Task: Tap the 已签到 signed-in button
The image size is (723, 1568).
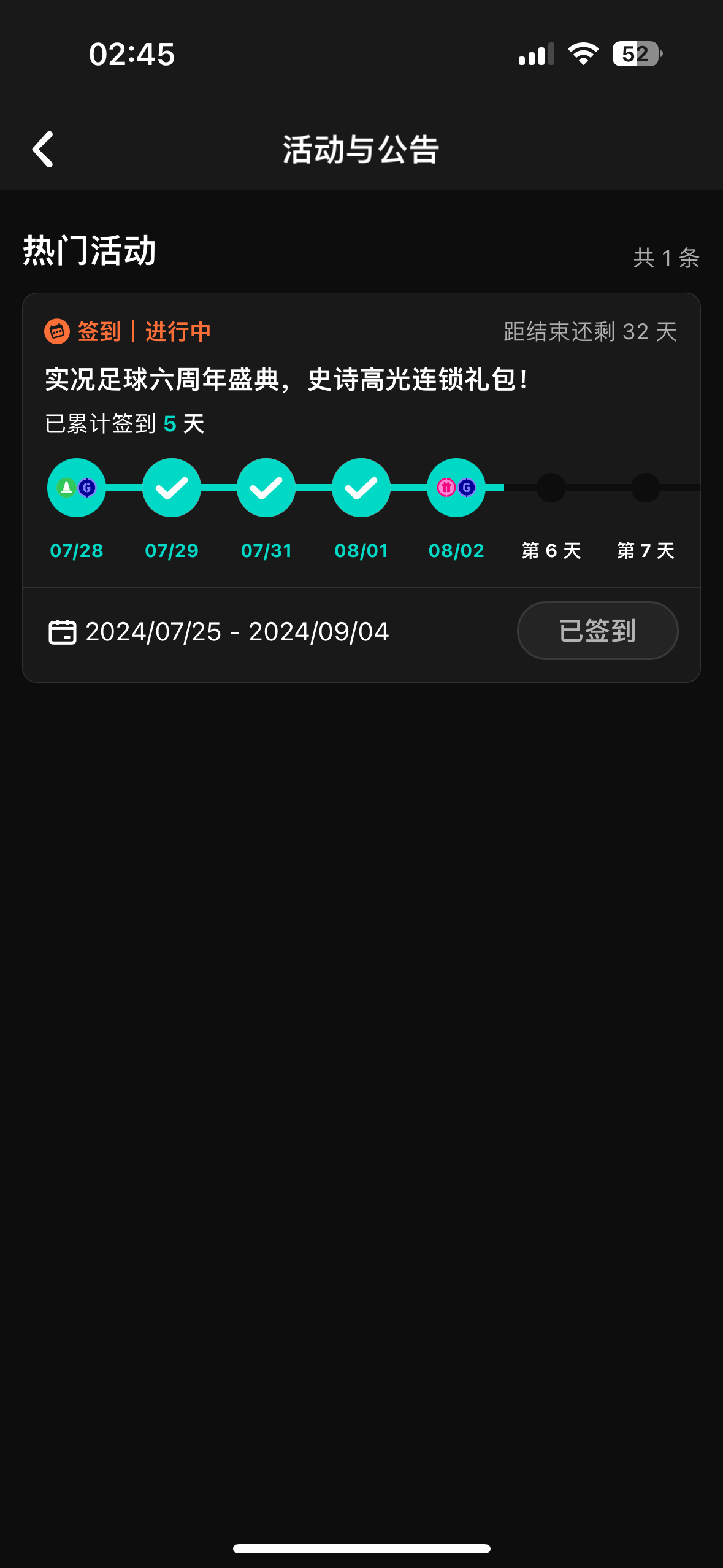Action: pyautogui.click(x=597, y=631)
